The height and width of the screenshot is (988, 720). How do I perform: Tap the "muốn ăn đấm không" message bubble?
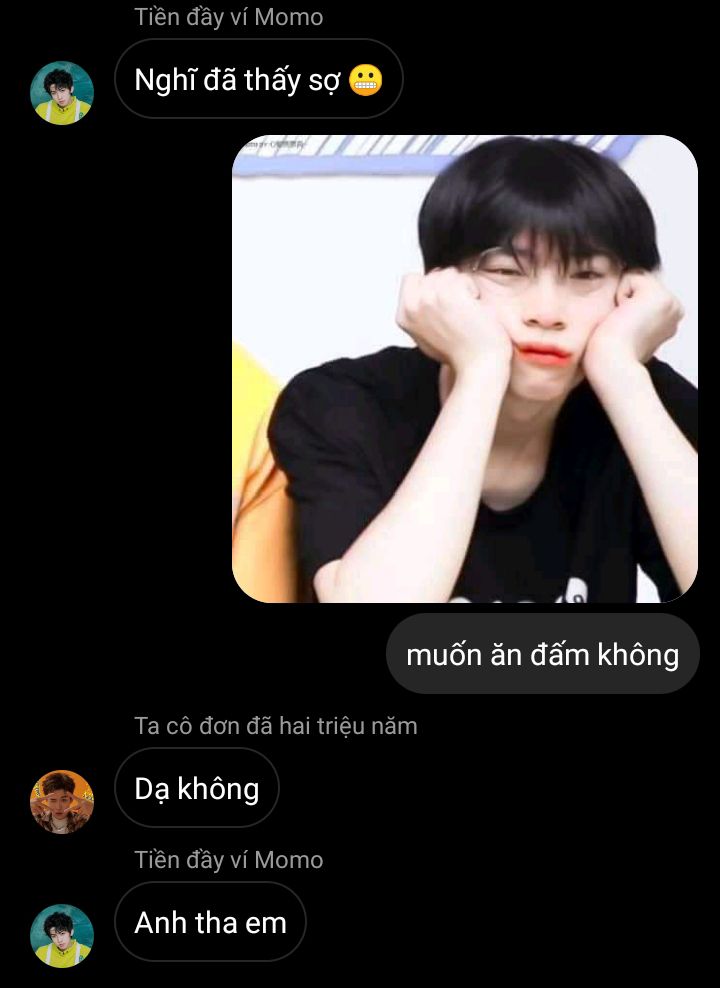tap(542, 654)
